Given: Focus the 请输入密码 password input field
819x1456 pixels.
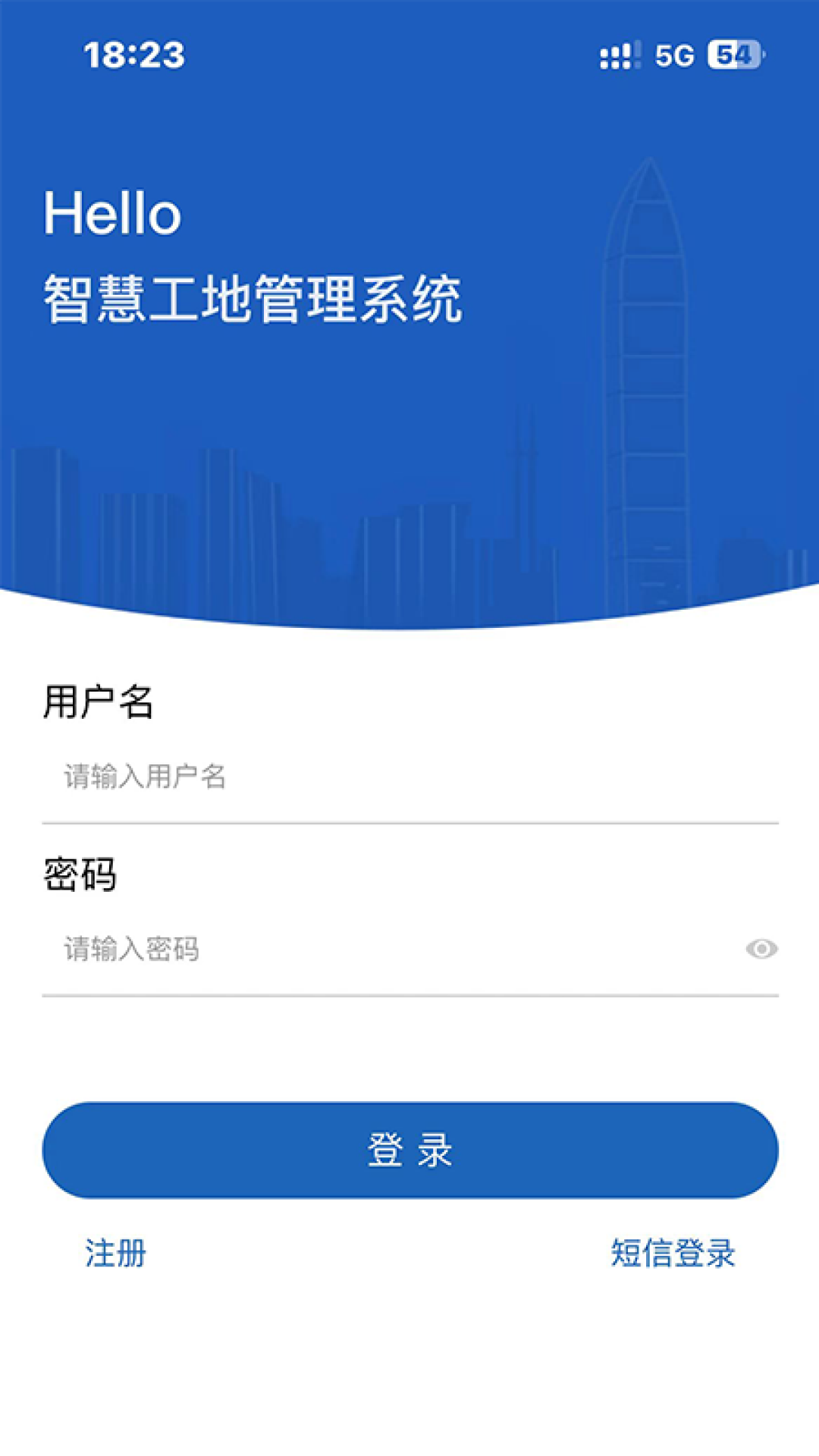Looking at the screenshot, I should pyautogui.click(x=303, y=949).
